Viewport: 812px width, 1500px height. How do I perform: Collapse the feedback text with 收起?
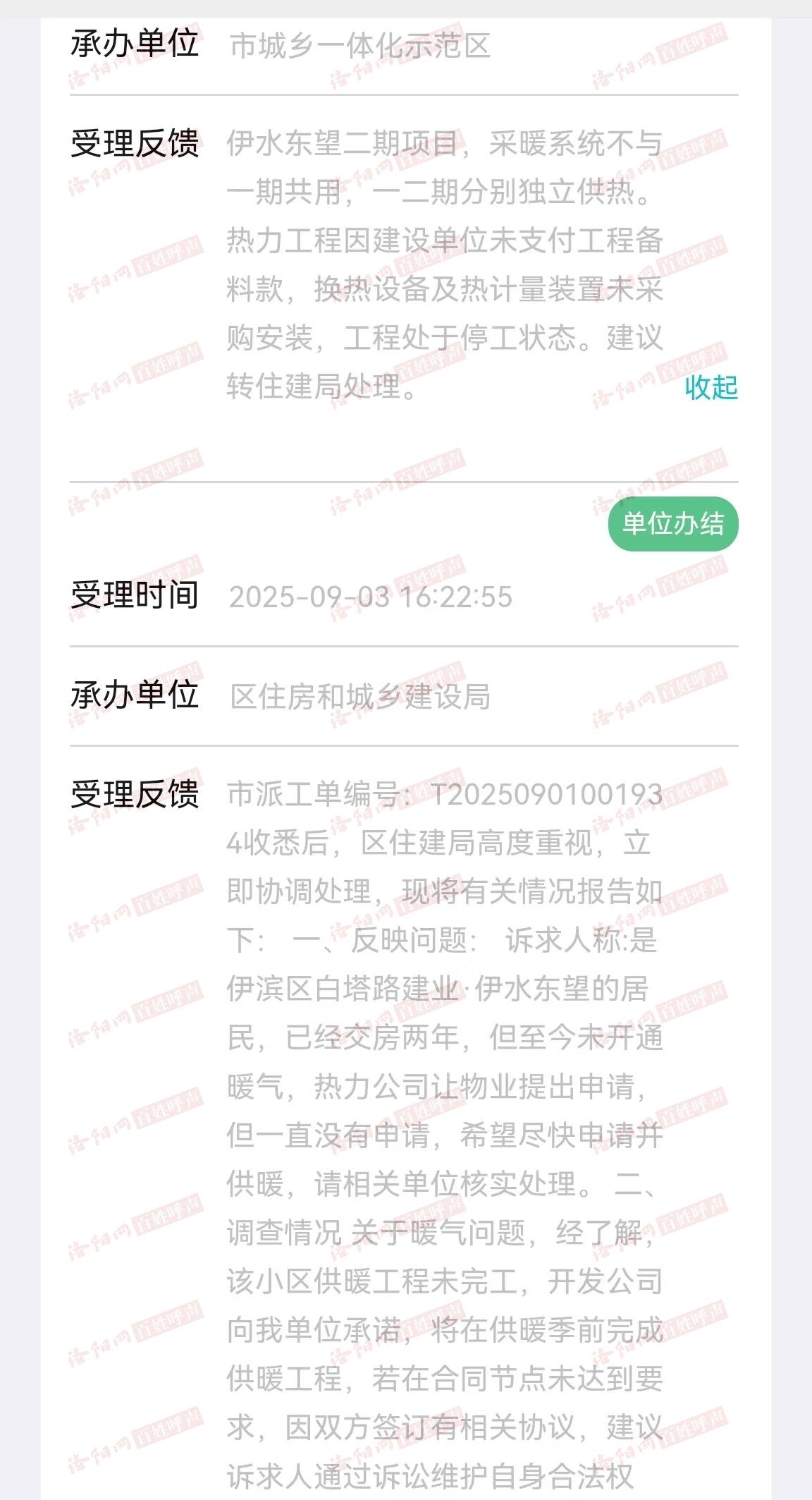(710, 387)
